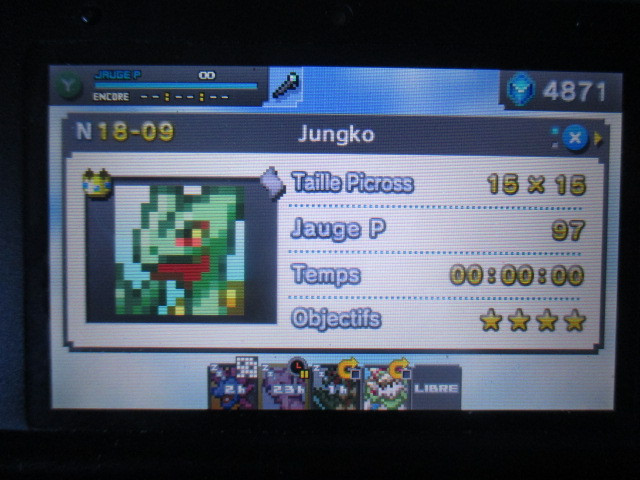640x480 pixels.
Task: Open the Picrite gem counter showing 4871
Action: [x=555, y=91]
